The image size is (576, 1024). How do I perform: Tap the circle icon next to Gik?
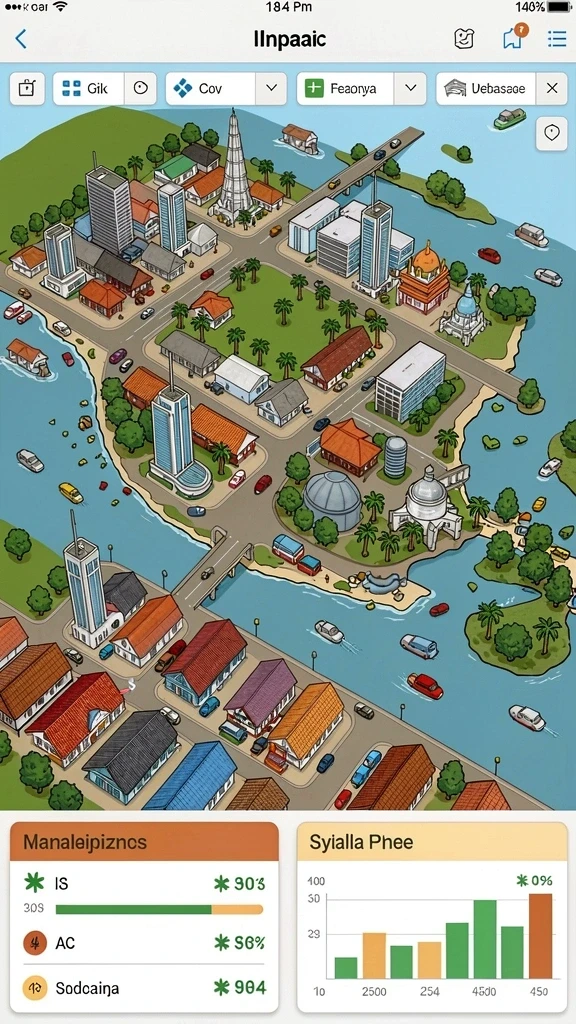click(x=140, y=88)
